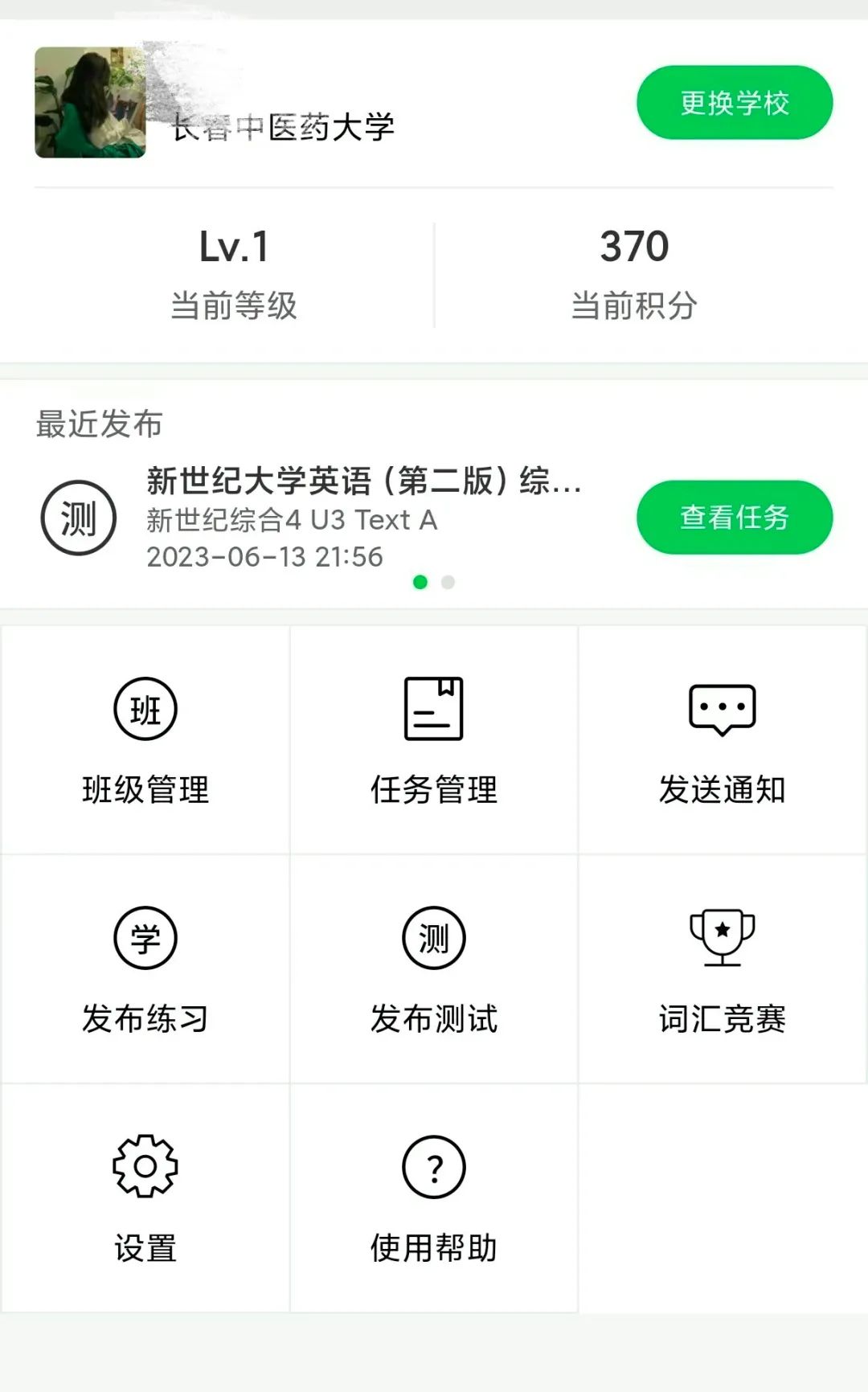The width and height of the screenshot is (868, 1392).
Task: Tap the 更换学校 button
Action: [734, 103]
